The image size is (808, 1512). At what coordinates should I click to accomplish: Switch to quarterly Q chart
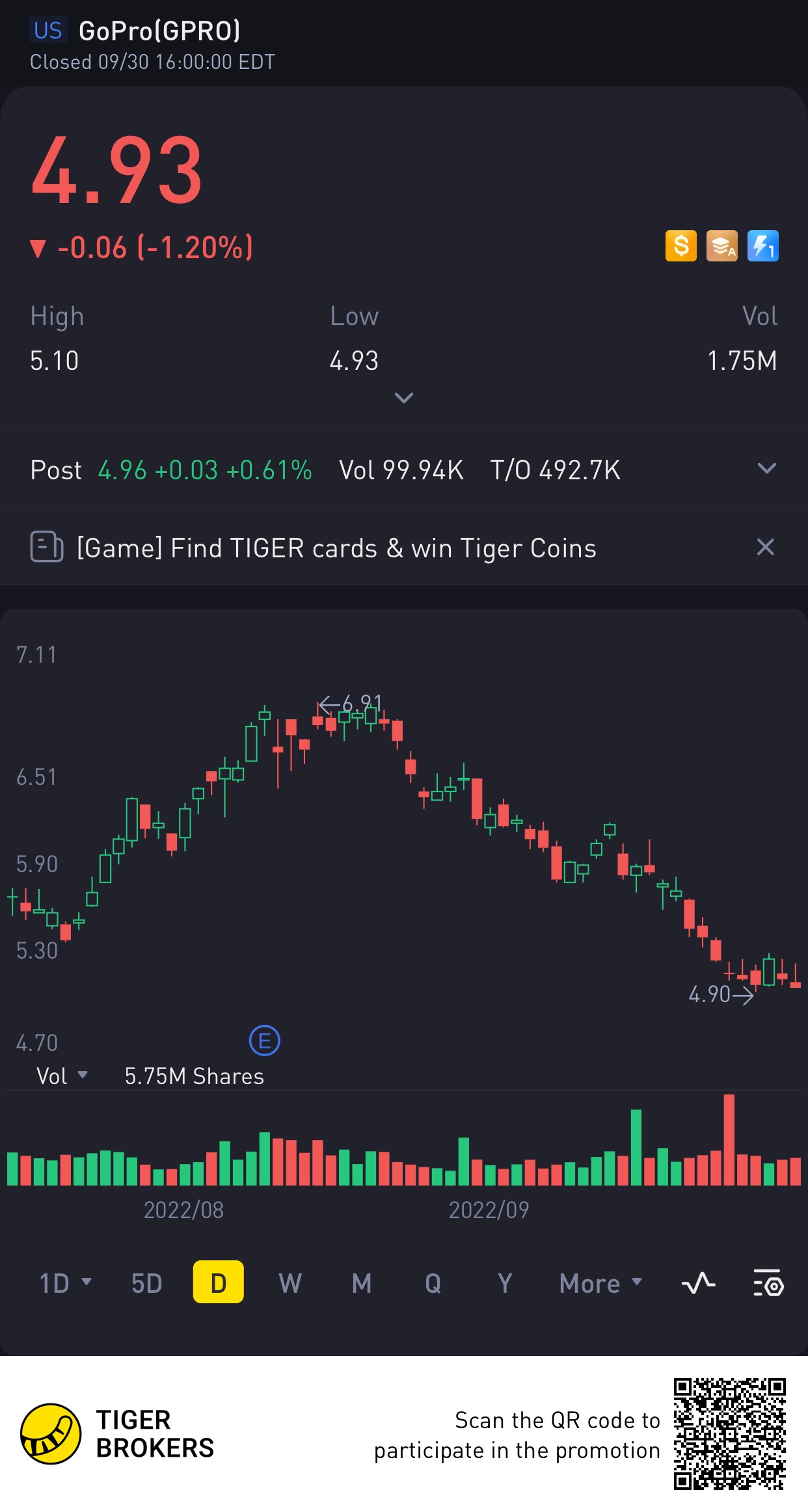click(x=433, y=1283)
